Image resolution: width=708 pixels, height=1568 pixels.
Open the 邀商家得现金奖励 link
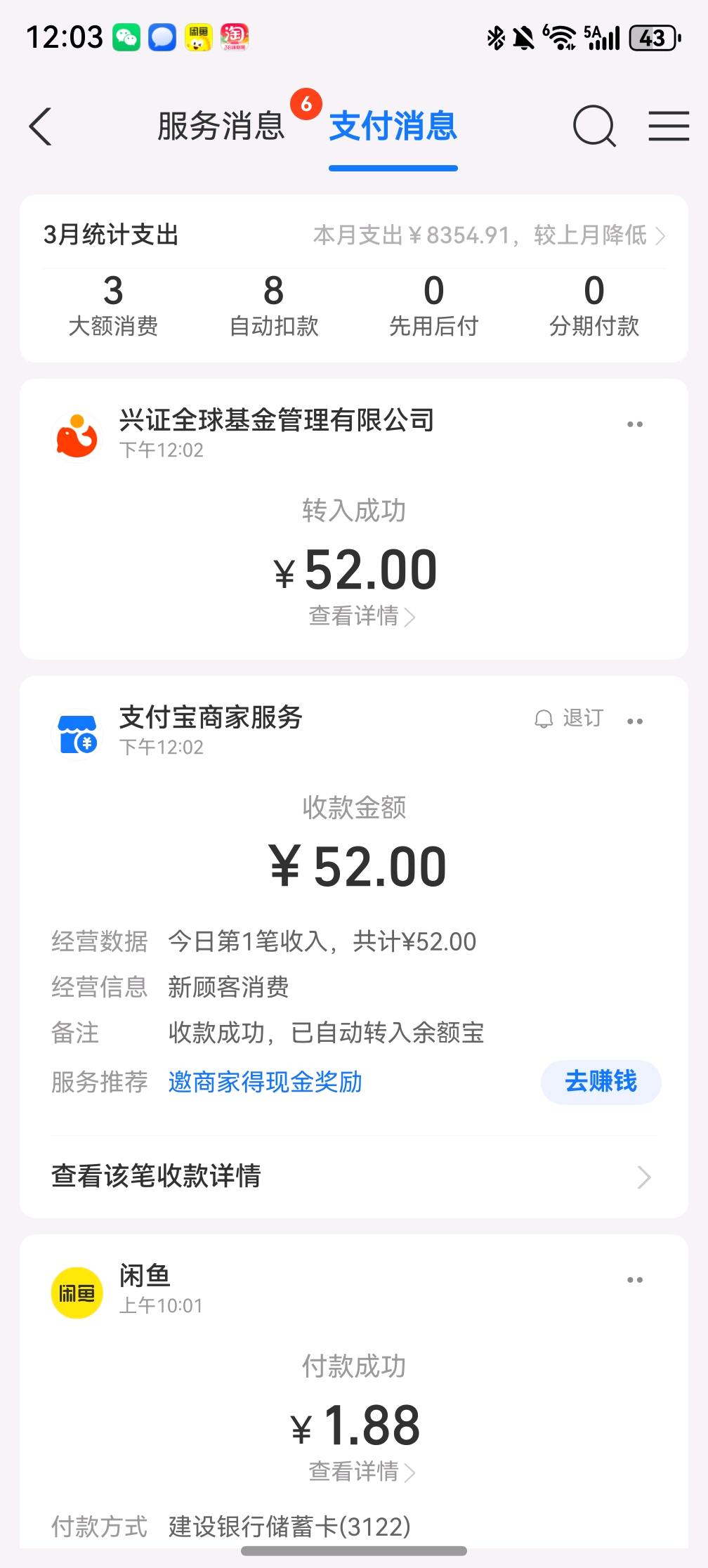click(265, 1083)
